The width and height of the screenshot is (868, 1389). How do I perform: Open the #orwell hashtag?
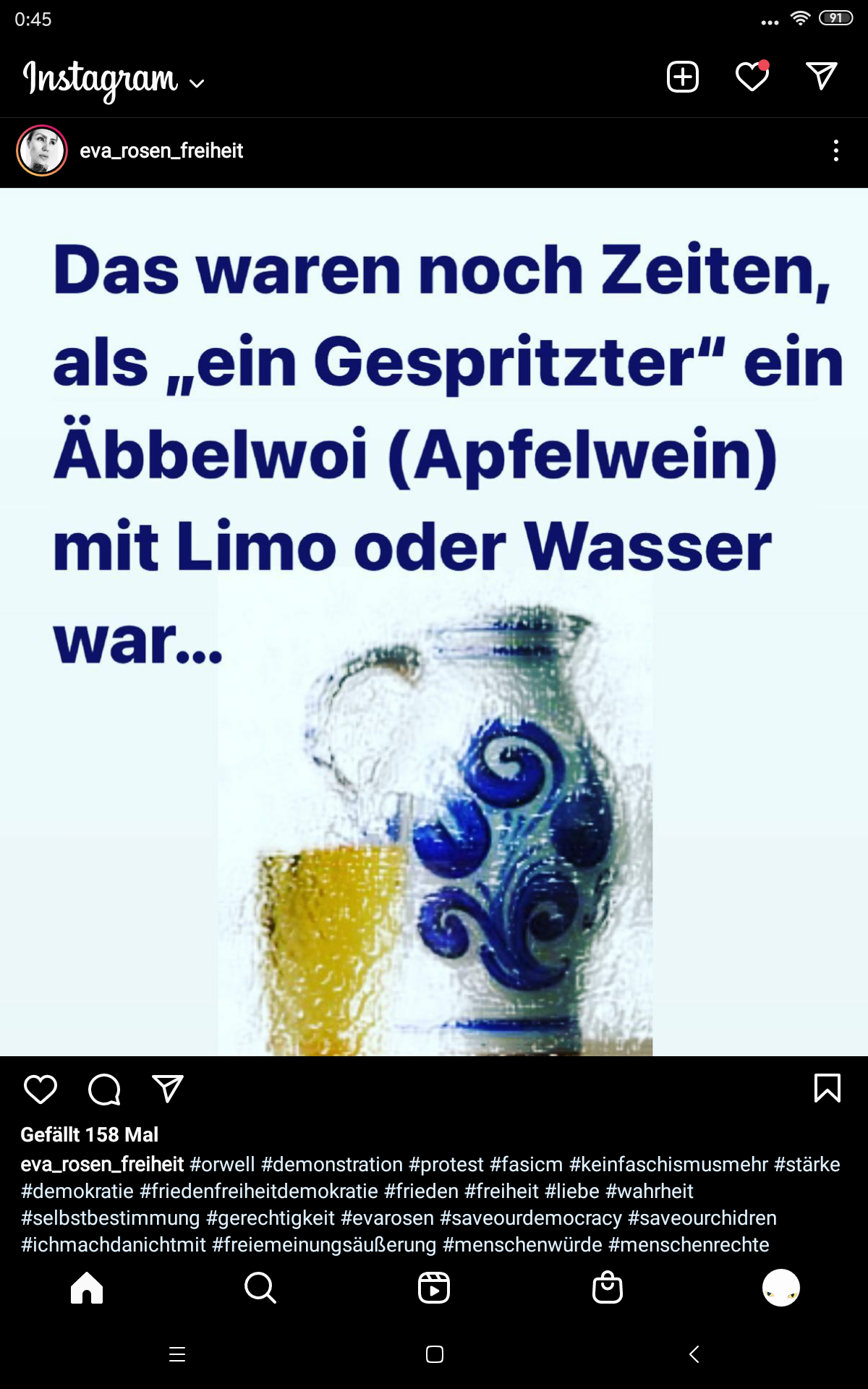(x=222, y=1164)
